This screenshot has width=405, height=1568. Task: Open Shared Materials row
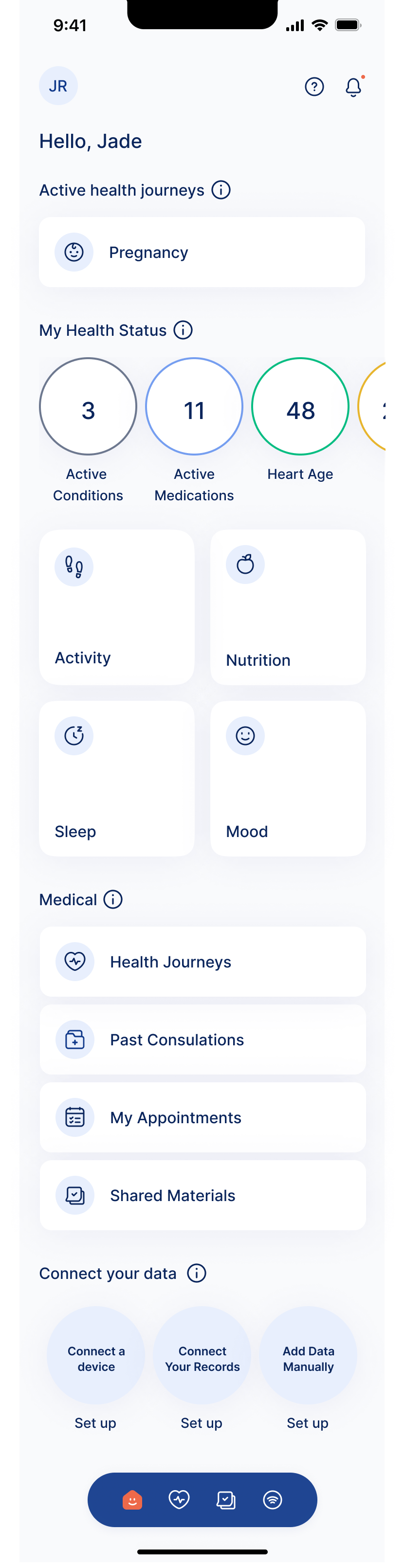click(202, 1195)
